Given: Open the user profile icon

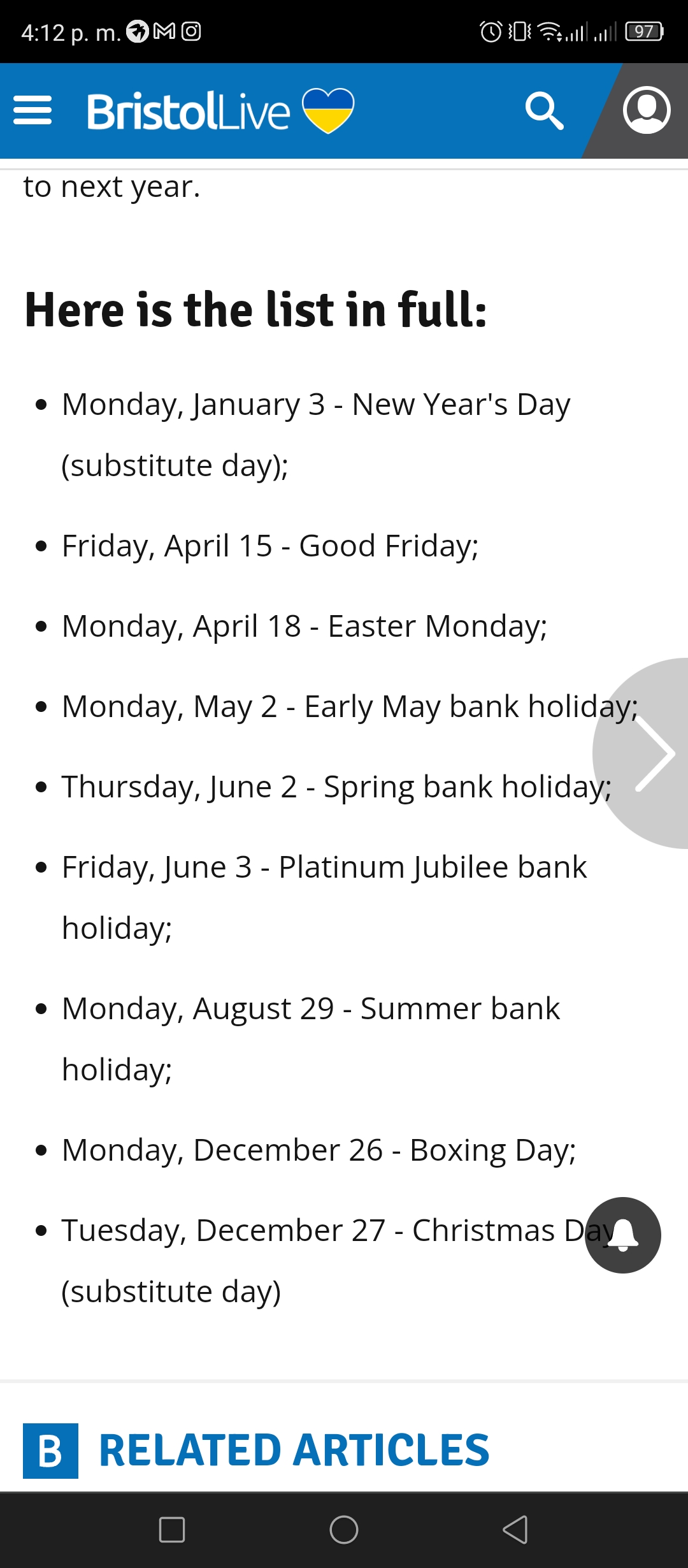Looking at the screenshot, I should point(646,110).
